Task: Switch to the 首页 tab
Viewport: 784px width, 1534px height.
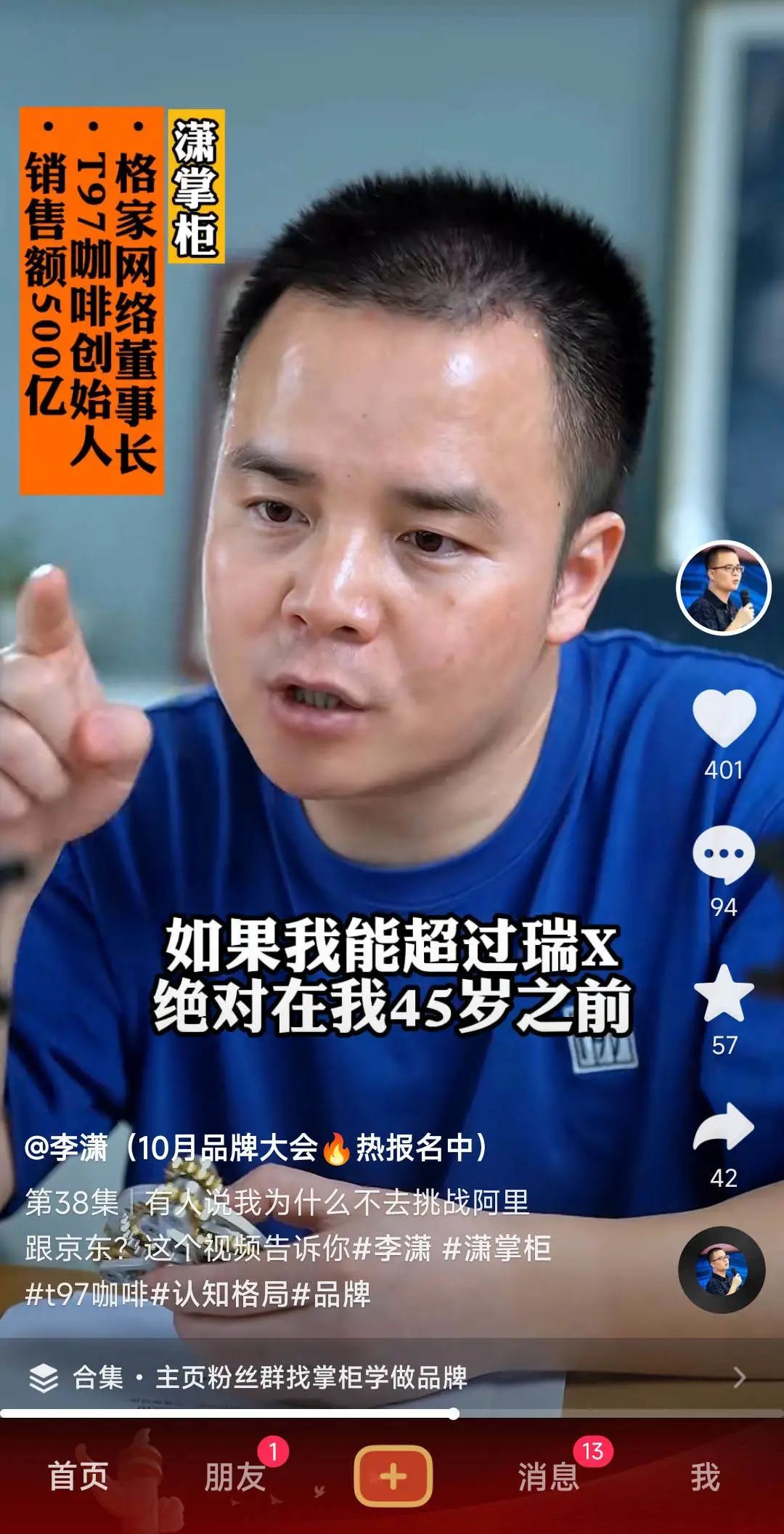Action: pyautogui.click(x=78, y=1477)
